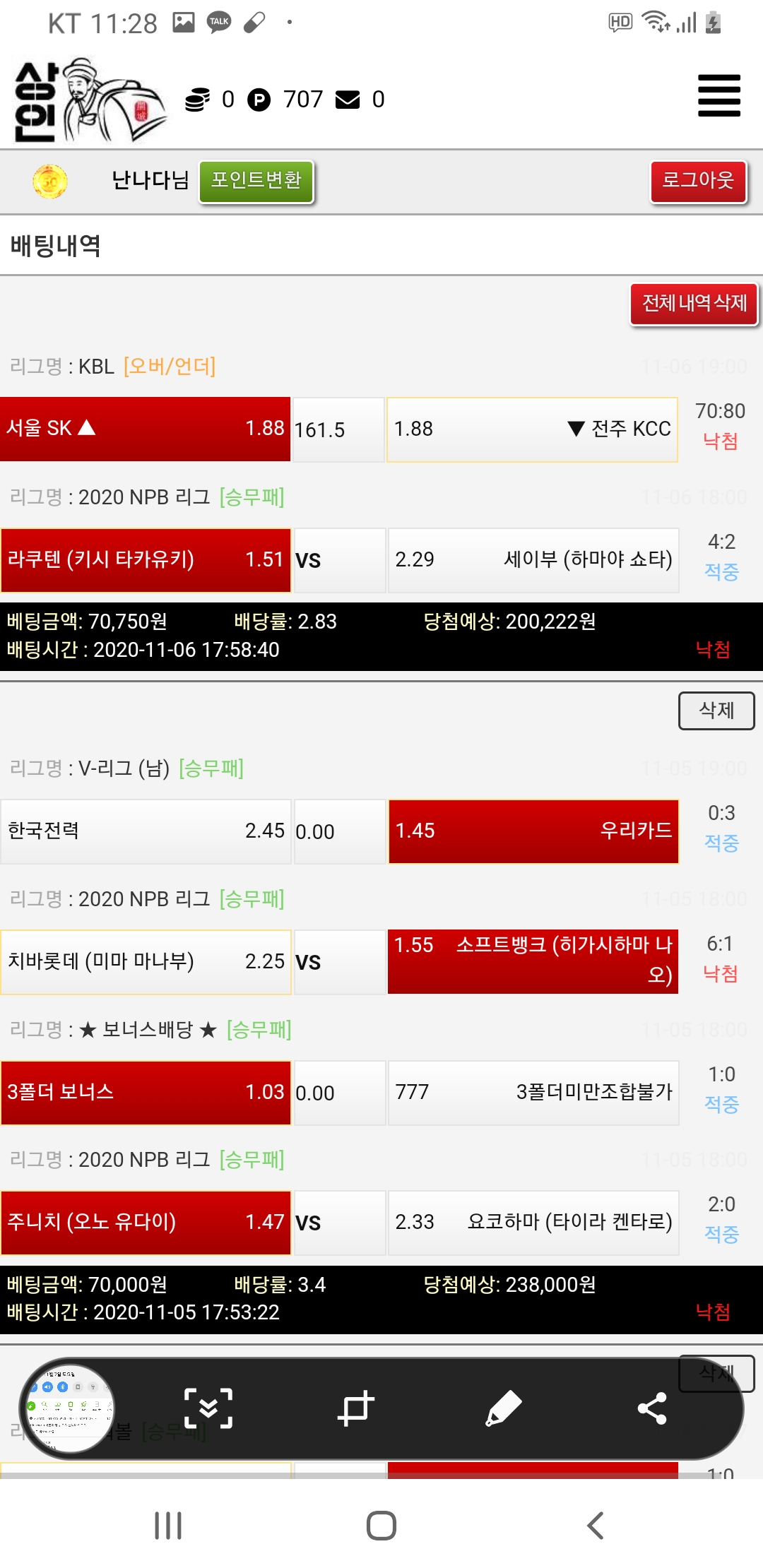Open the hamburger menu
763x1568 pixels.
point(719,96)
